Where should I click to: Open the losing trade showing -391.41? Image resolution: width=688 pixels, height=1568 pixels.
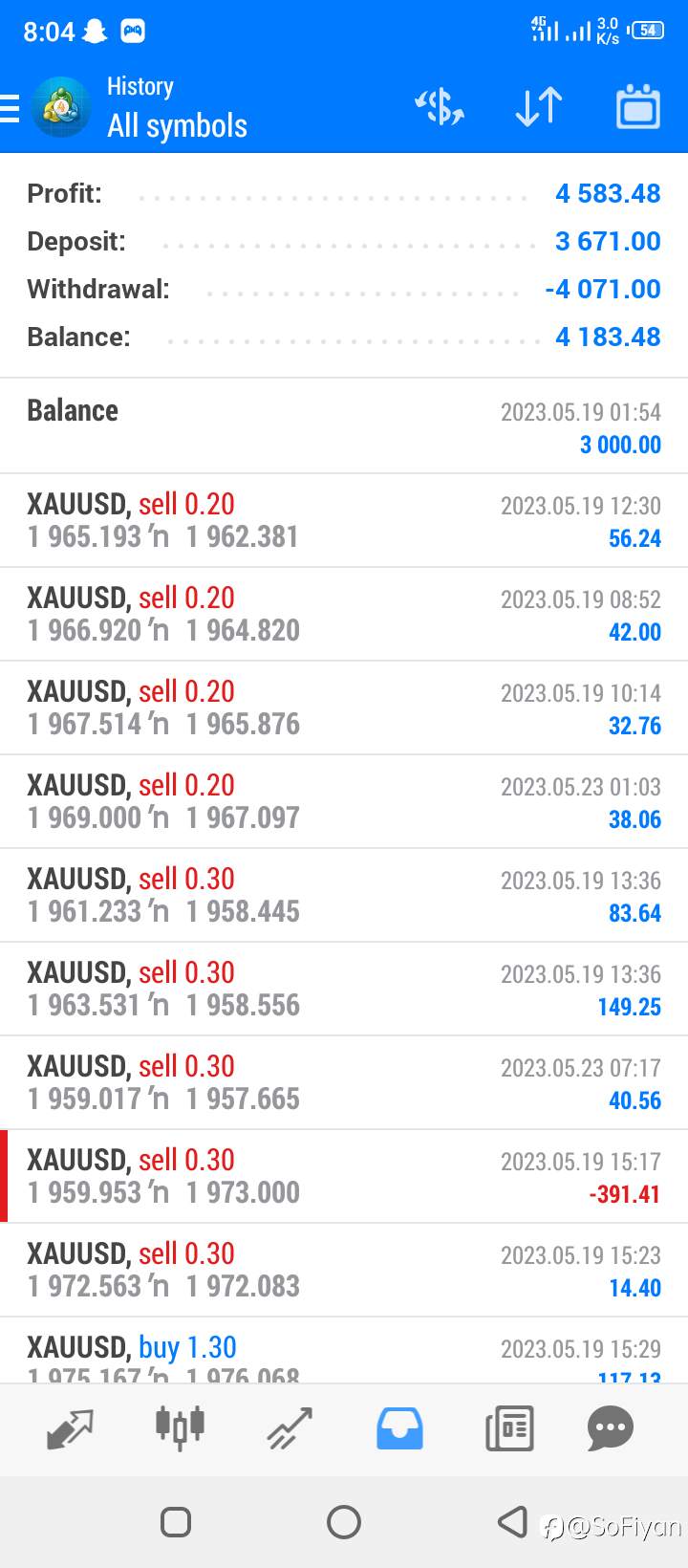pyautogui.click(x=344, y=1176)
